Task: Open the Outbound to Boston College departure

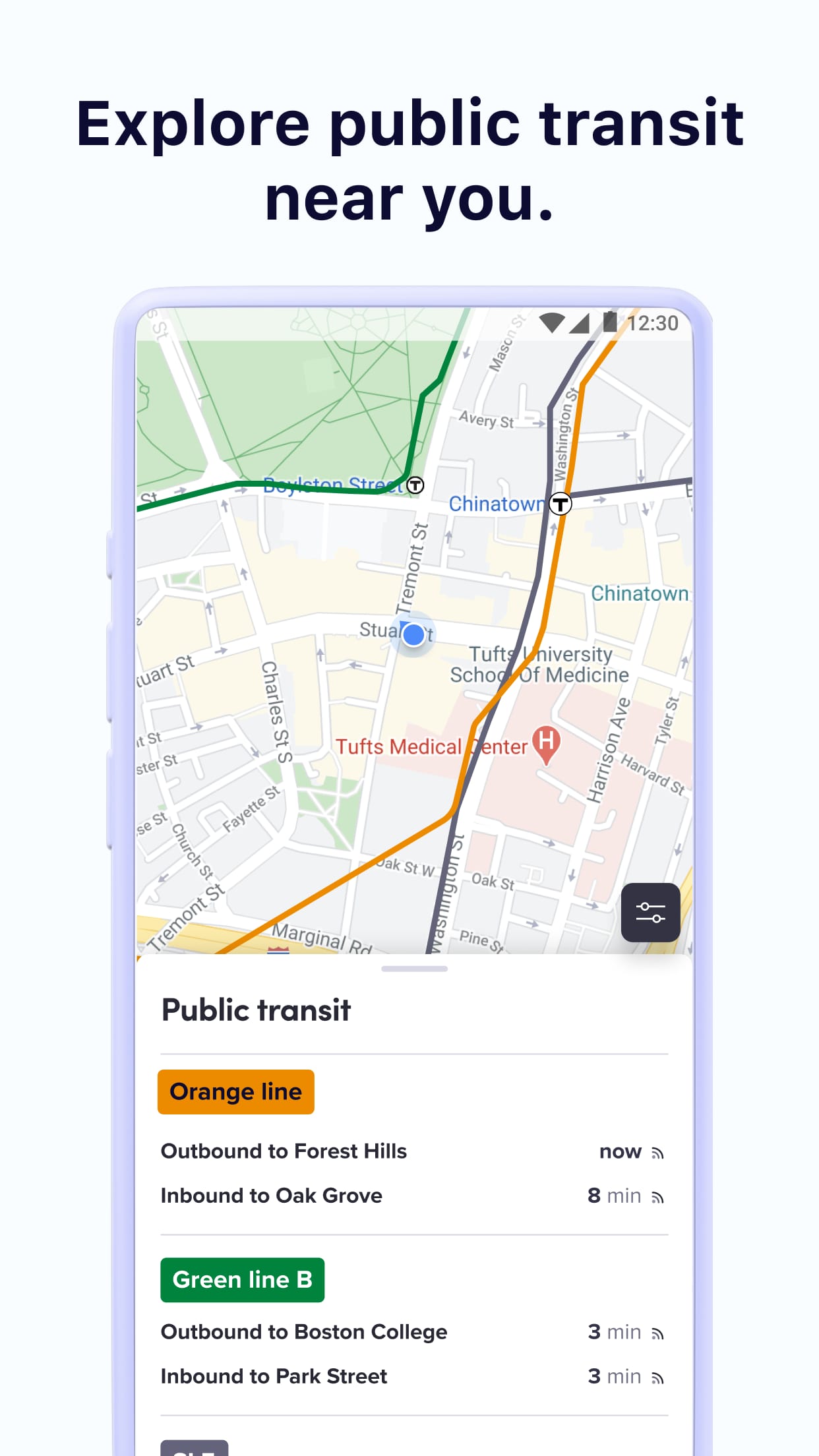Action: click(x=305, y=1332)
